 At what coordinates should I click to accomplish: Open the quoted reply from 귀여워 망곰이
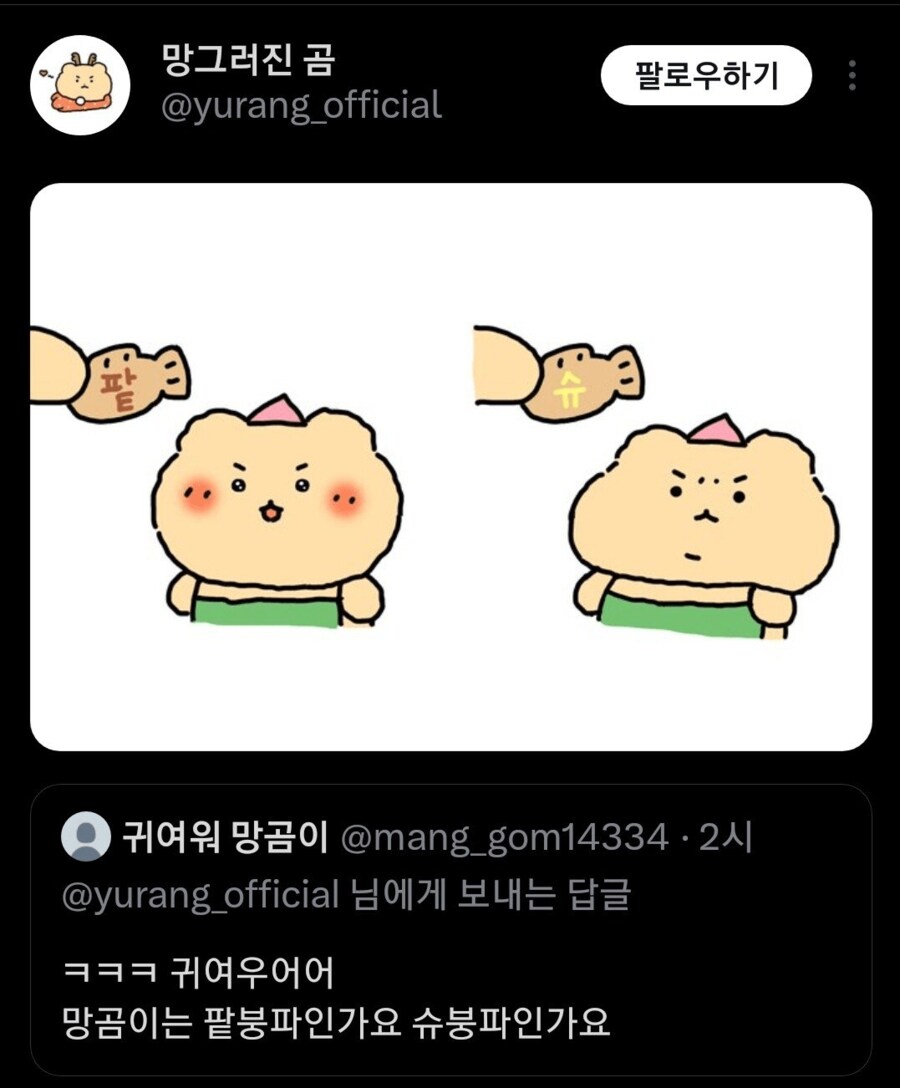pyautogui.click(x=450, y=995)
